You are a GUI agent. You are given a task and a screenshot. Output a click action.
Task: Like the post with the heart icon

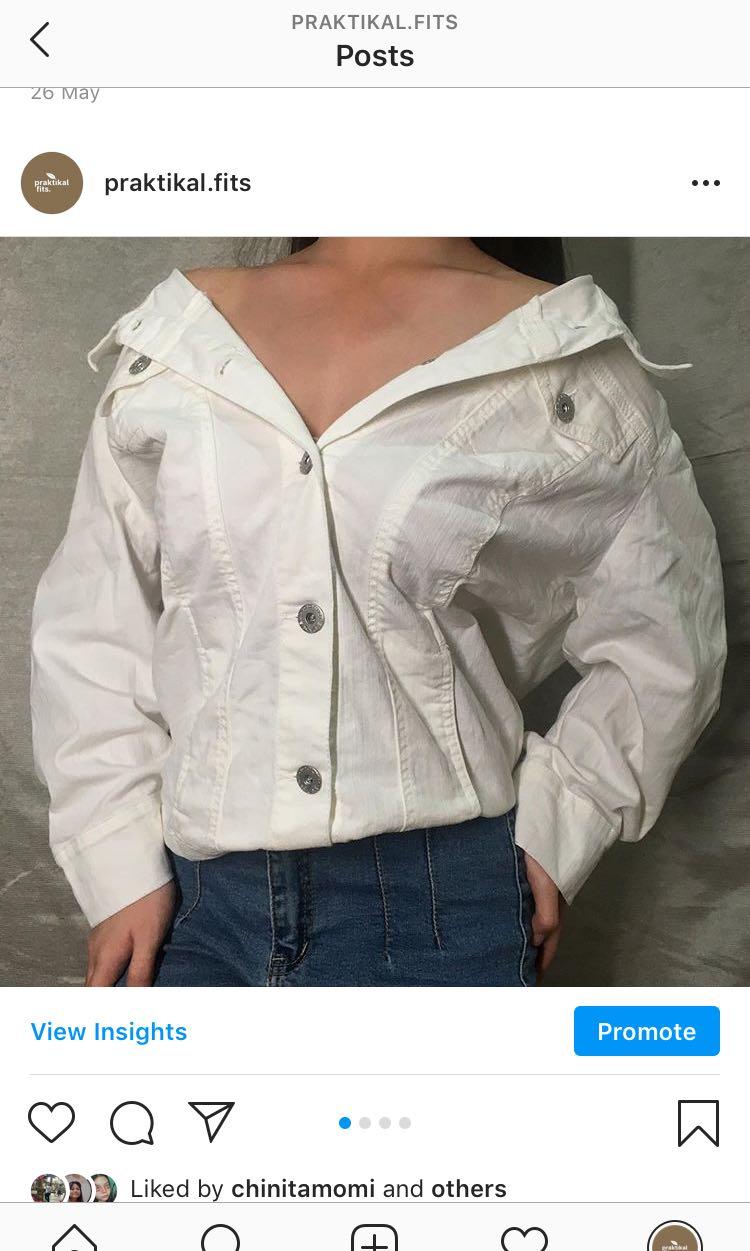[52, 1122]
